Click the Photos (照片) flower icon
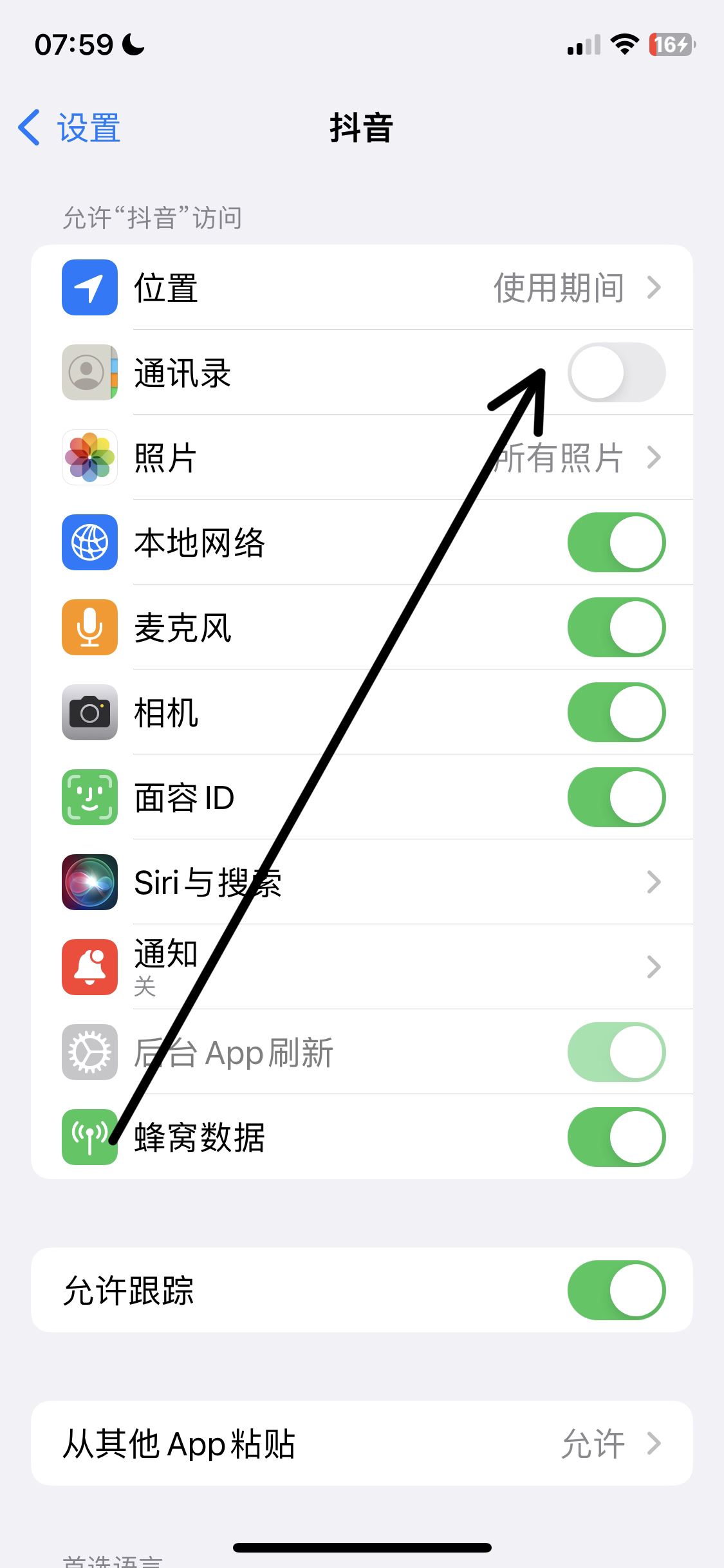 pos(89,457)
